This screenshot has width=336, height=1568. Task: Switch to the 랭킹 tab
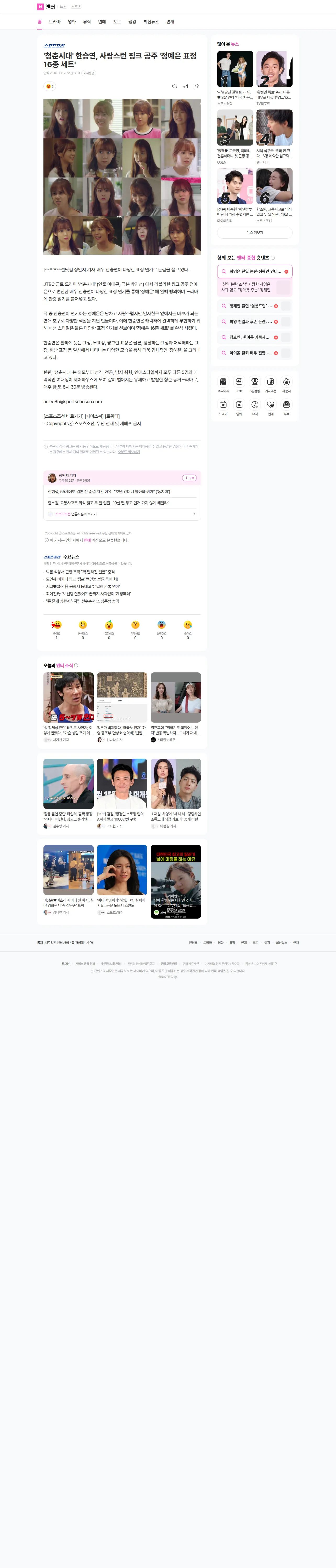pyautogui.click(x=132, y=22)
